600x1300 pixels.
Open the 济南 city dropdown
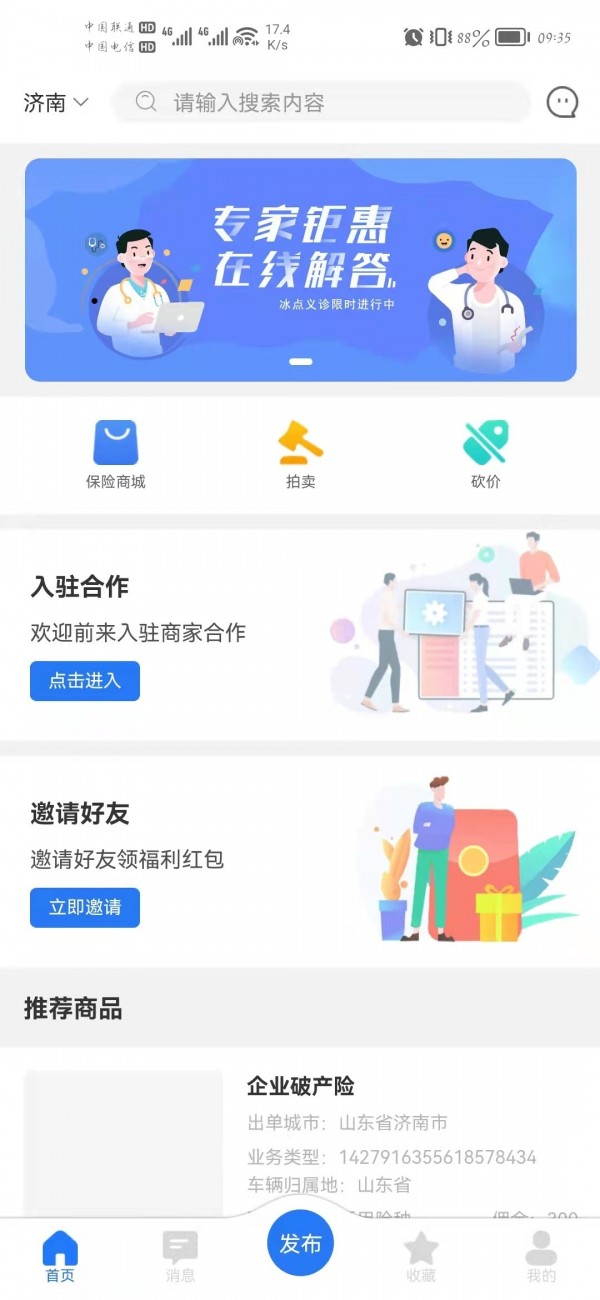point(56,103)
